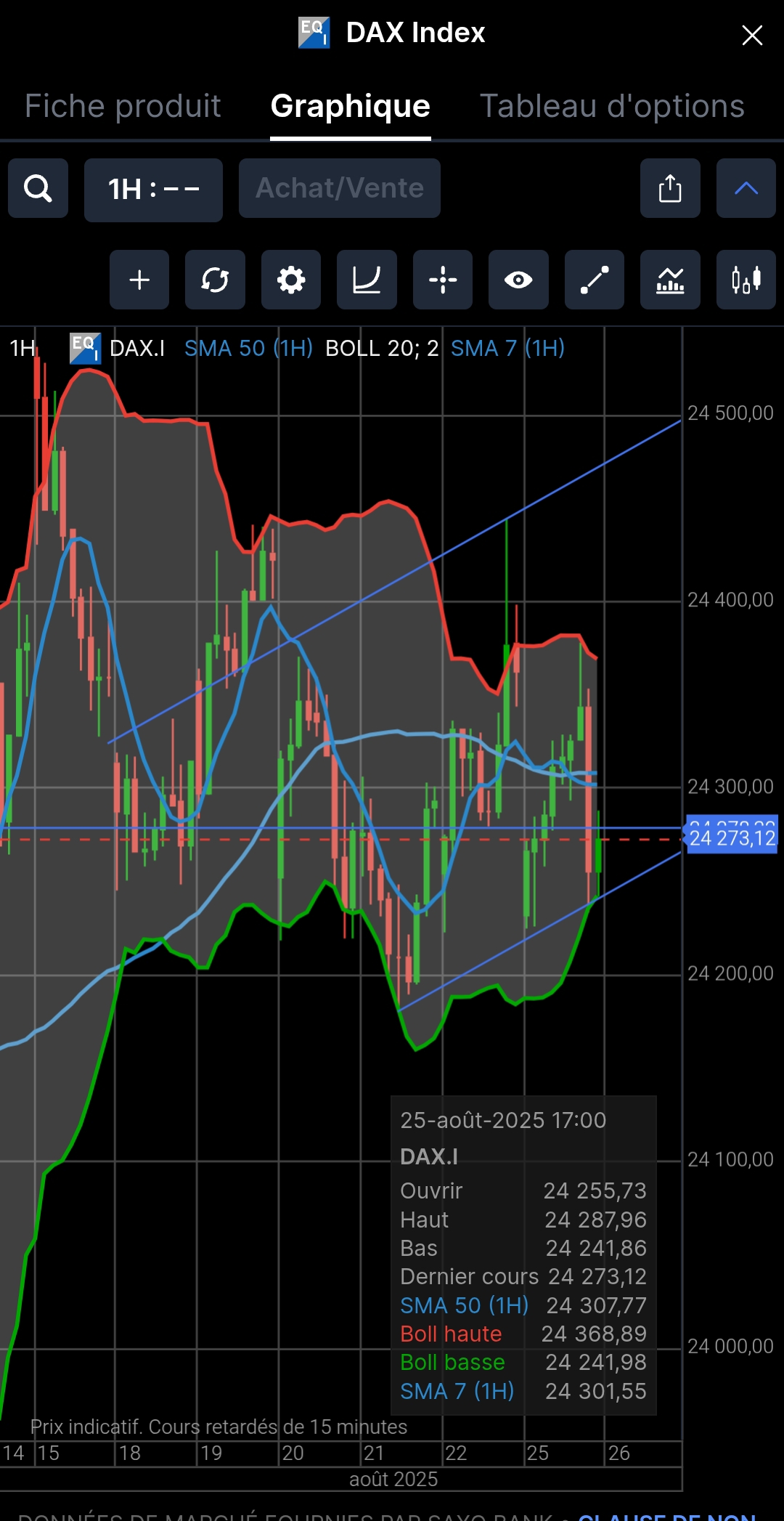Image resolution: width=784 pixels, height=1521 pixels.
Task: Open chart settings gear
Action: [291, 280]
